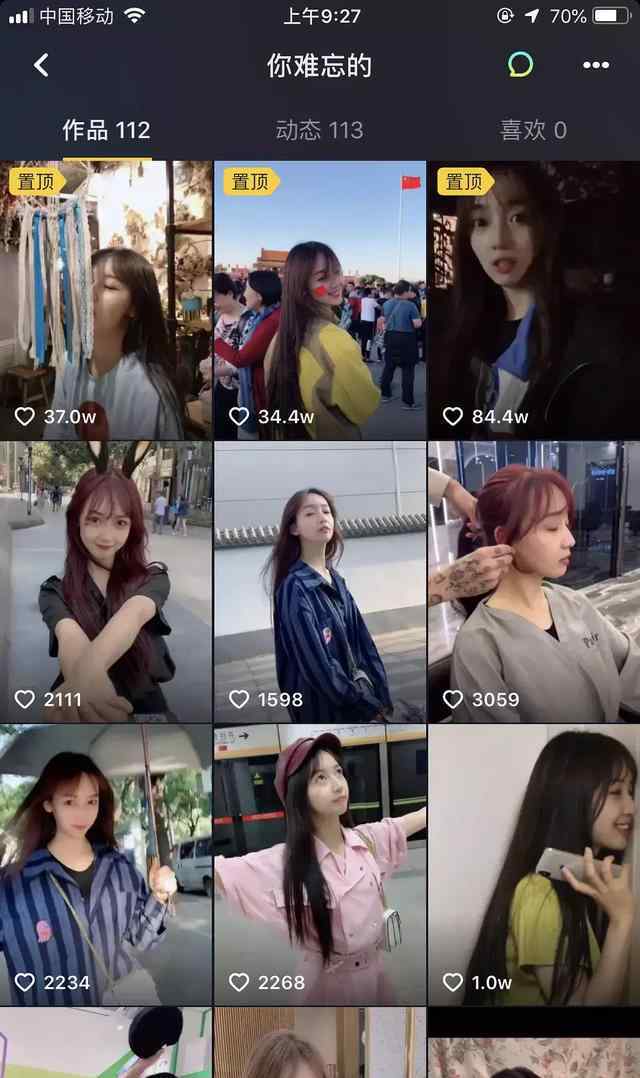Open the pinned video with 37.0w likes

106,300
